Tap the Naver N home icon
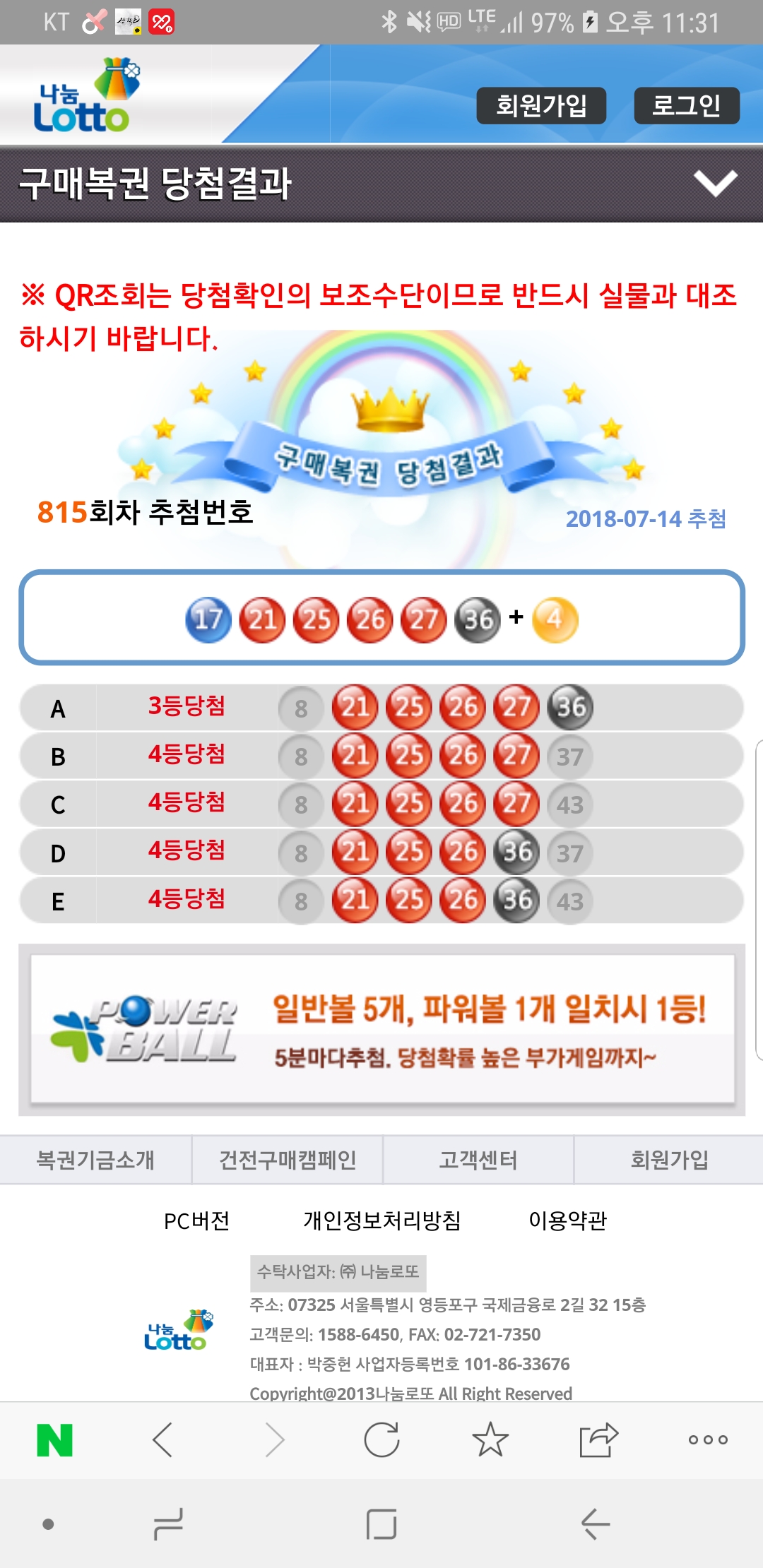Screen dimensions: 763x1568 pyautogui.click(x=54, y=1440)
